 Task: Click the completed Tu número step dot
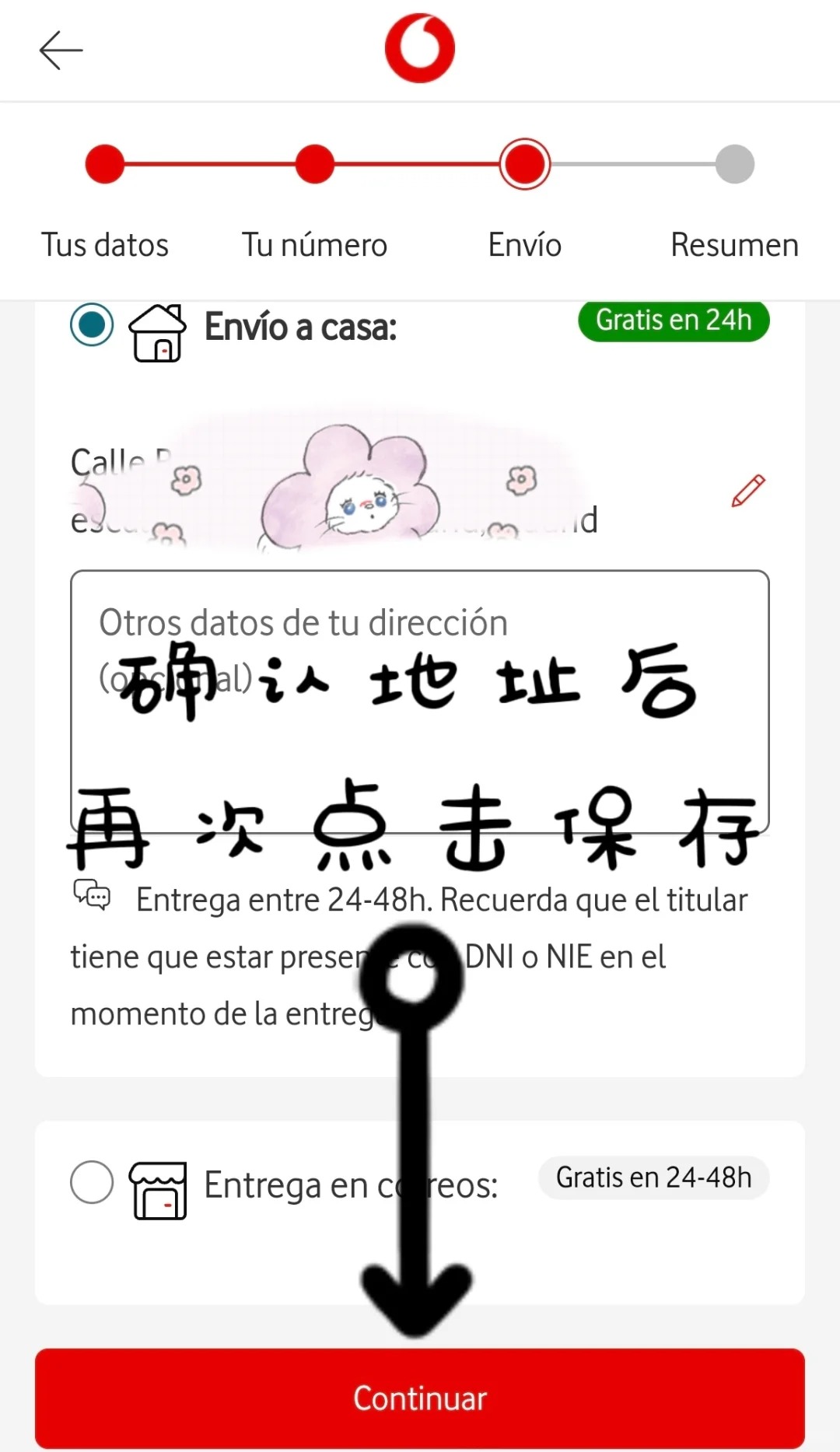coord(314,165)
